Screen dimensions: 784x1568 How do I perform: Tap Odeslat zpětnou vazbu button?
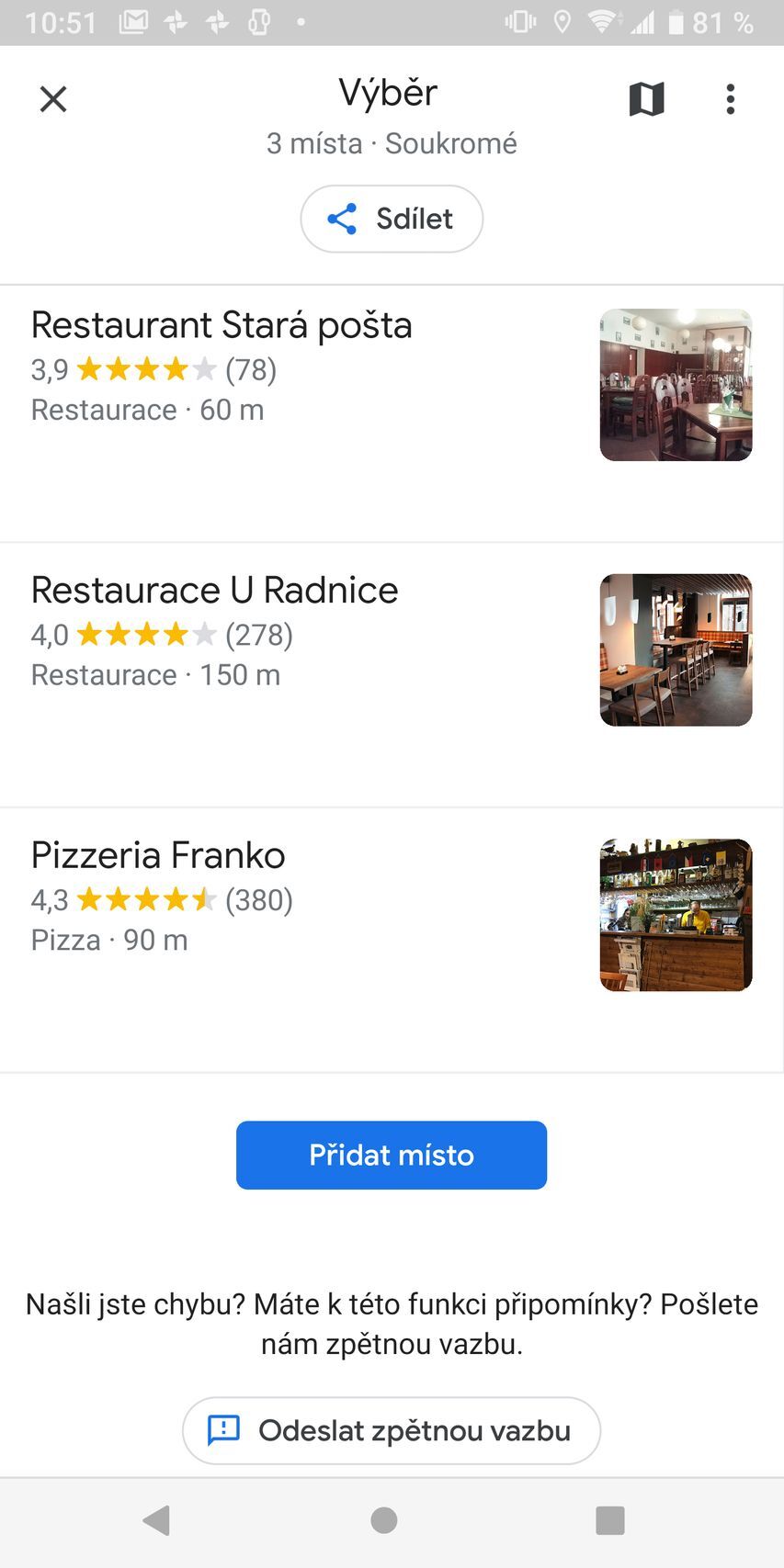coord(392,1430)
